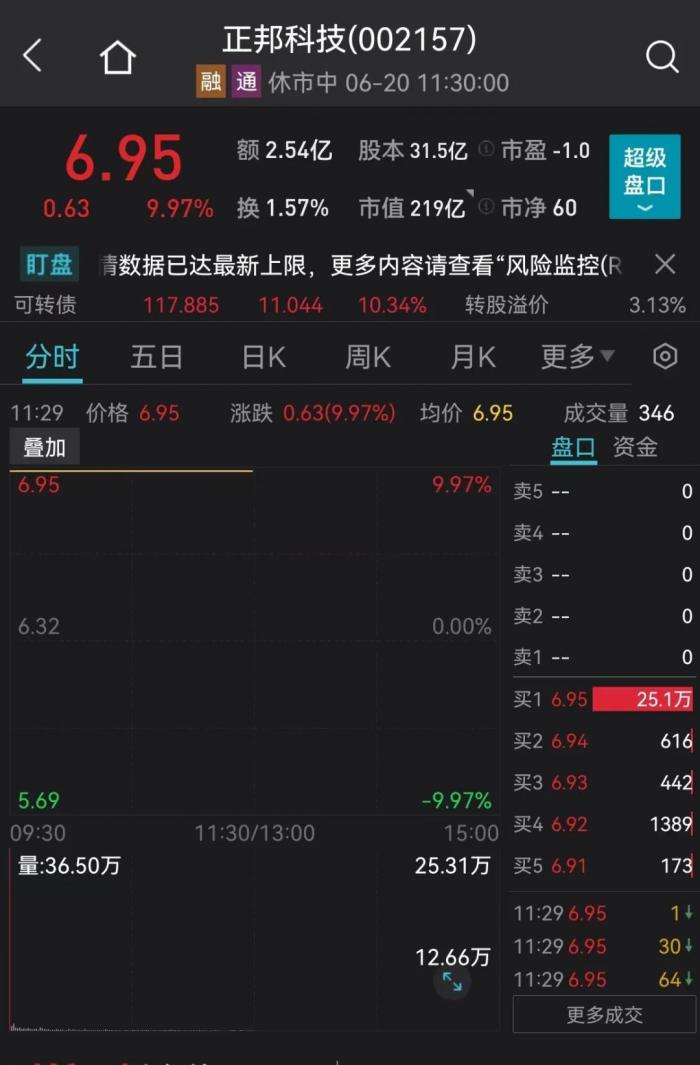Switch to the 盘口 tab
700x1065 pixels.
573,447
